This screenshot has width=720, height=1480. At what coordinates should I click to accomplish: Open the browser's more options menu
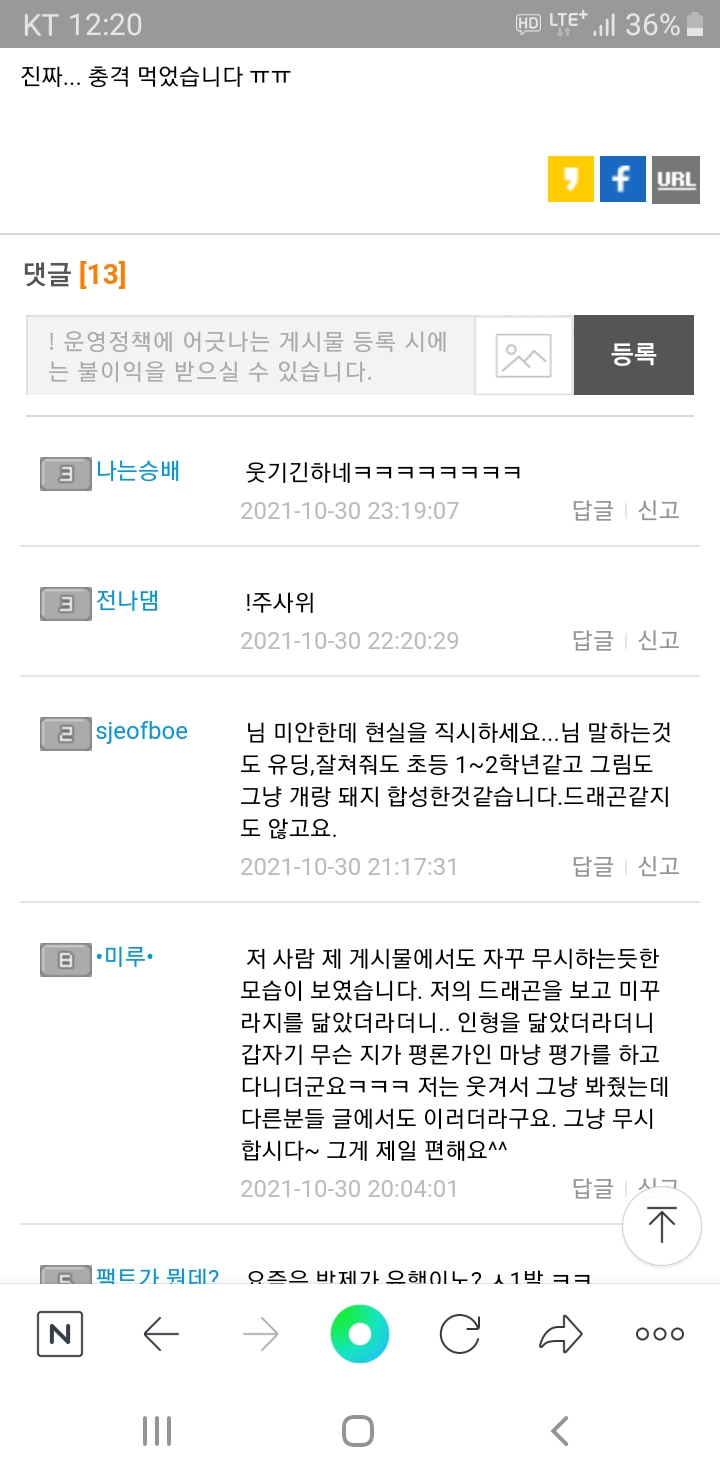click(x=660, y=1334)
